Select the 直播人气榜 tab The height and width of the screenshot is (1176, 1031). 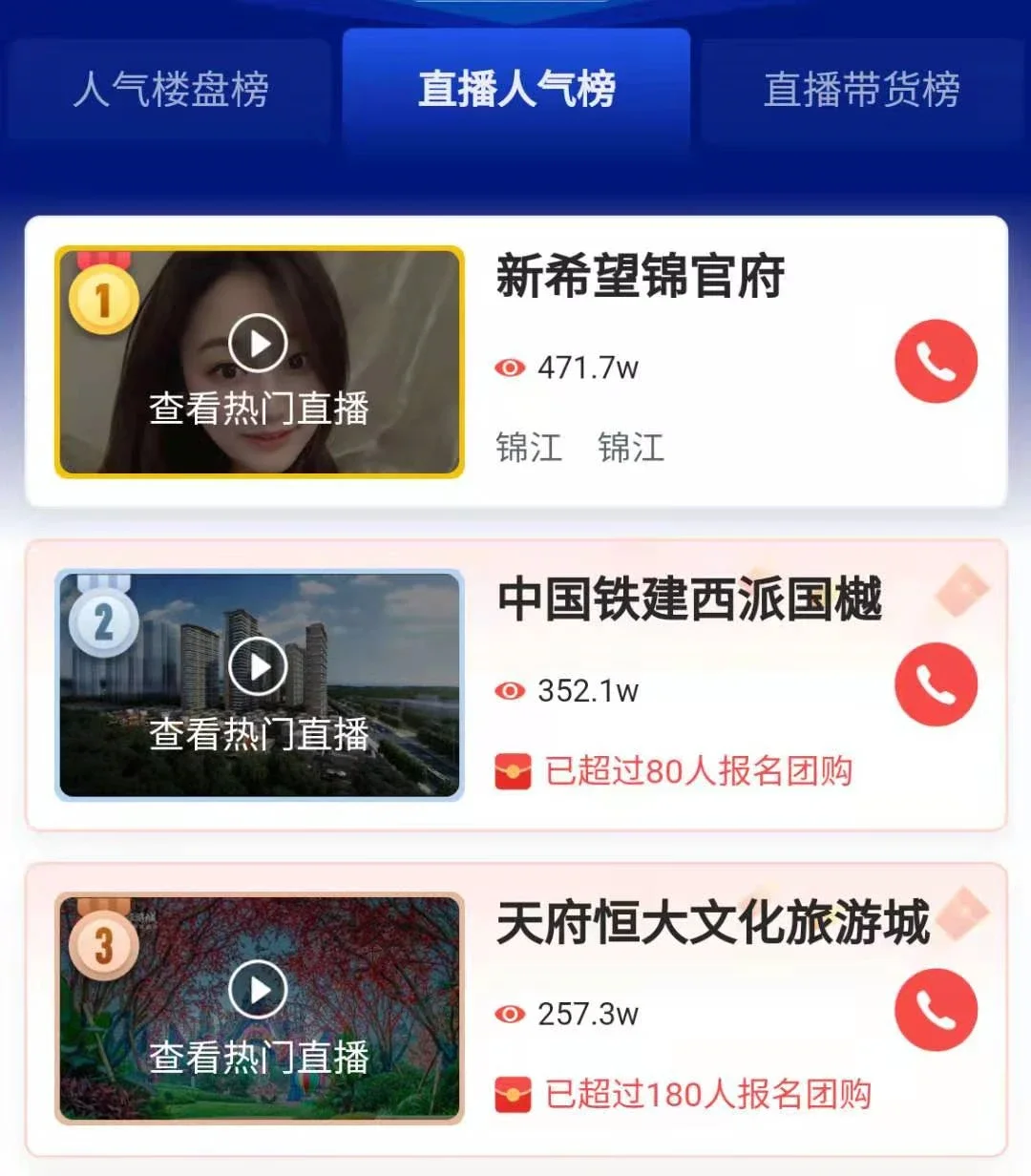click(516, 90)
